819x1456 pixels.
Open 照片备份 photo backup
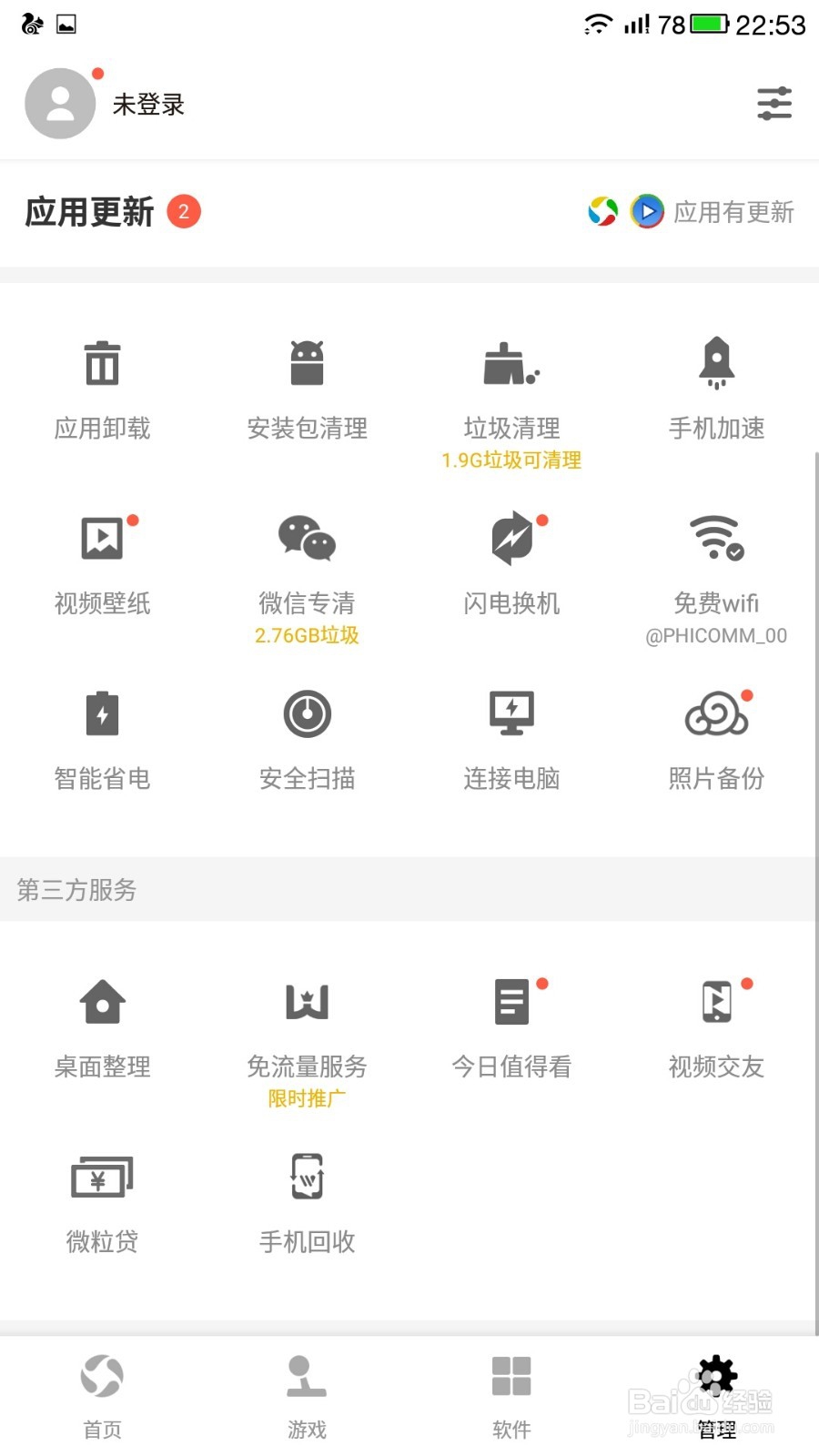[x=716, y=737]
